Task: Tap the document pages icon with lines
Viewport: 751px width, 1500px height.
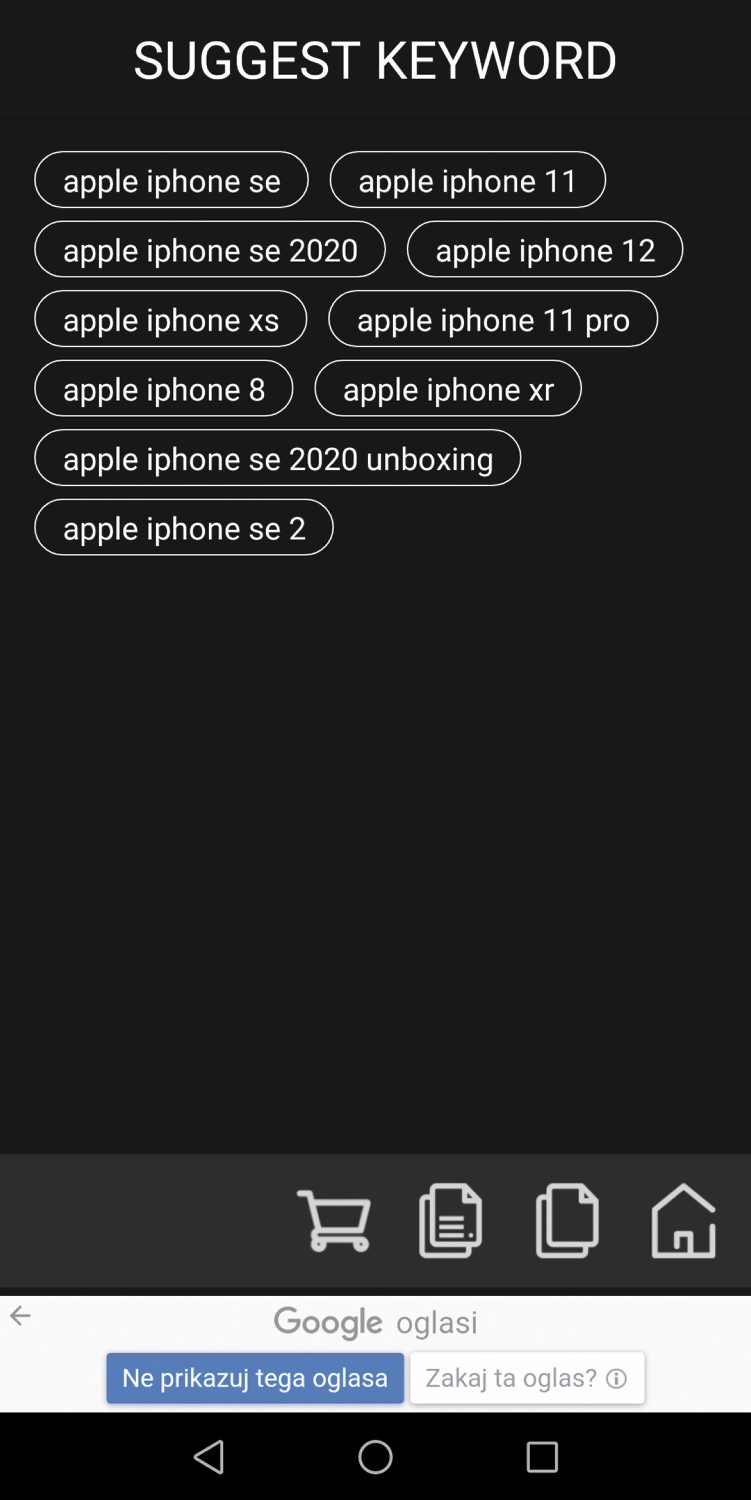Action: 450,1221
